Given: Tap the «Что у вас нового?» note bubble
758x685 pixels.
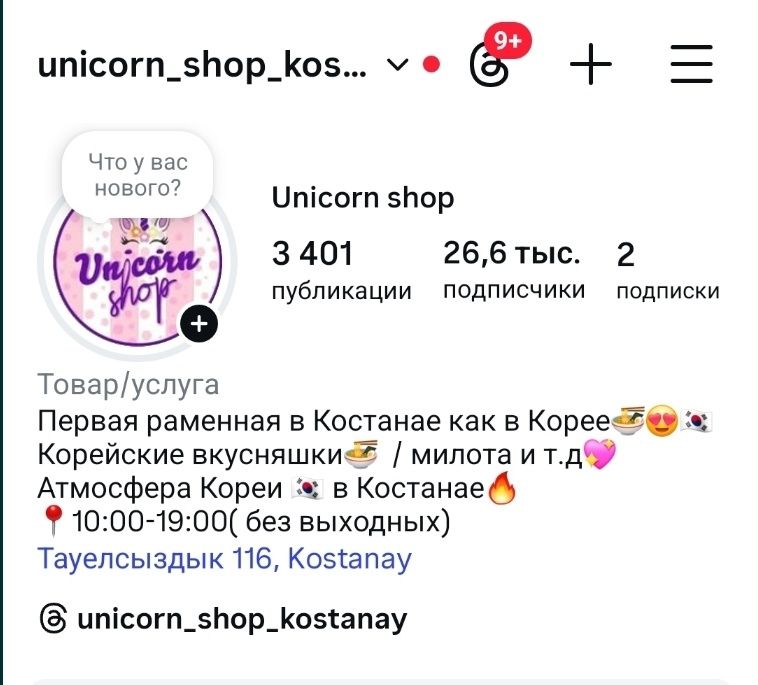Looking at the screenshot, I should coord(138,175).
